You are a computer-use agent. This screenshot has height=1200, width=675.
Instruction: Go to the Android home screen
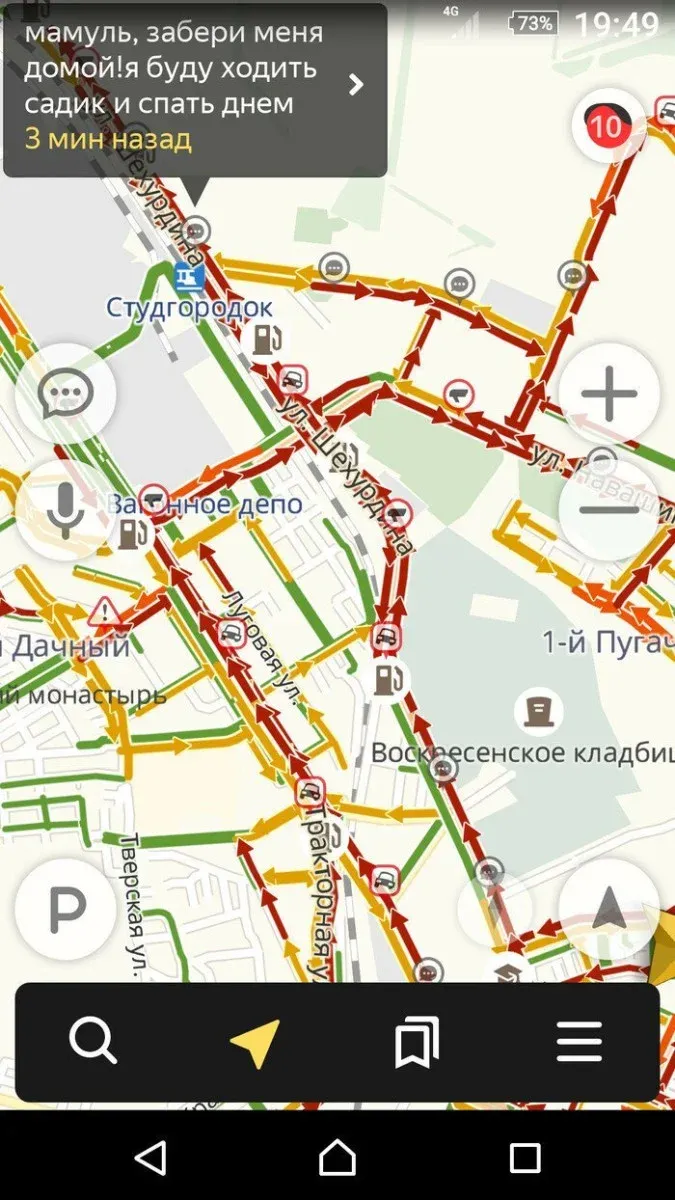[337, 1159]
